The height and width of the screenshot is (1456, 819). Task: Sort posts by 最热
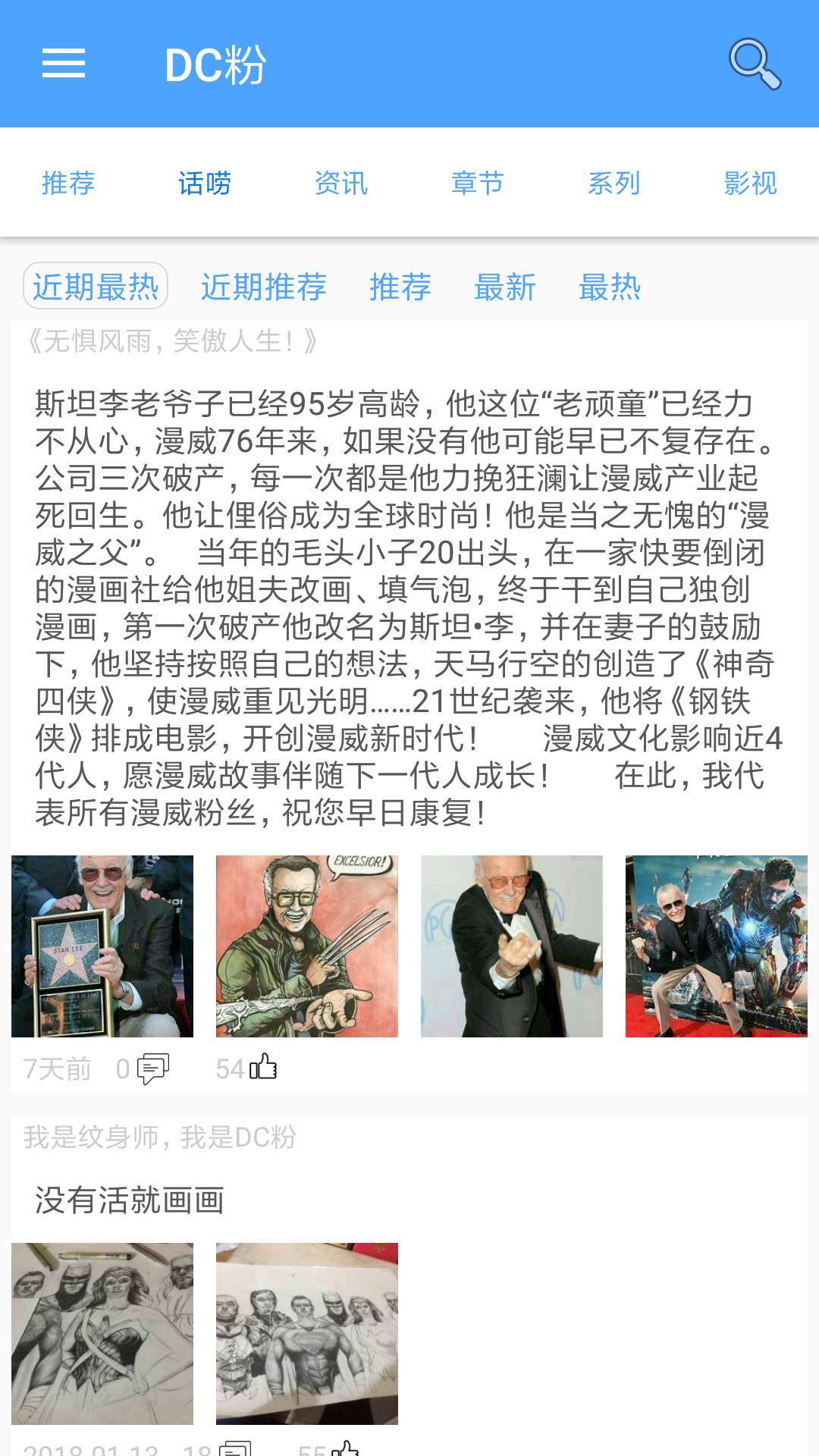point(609,287)
